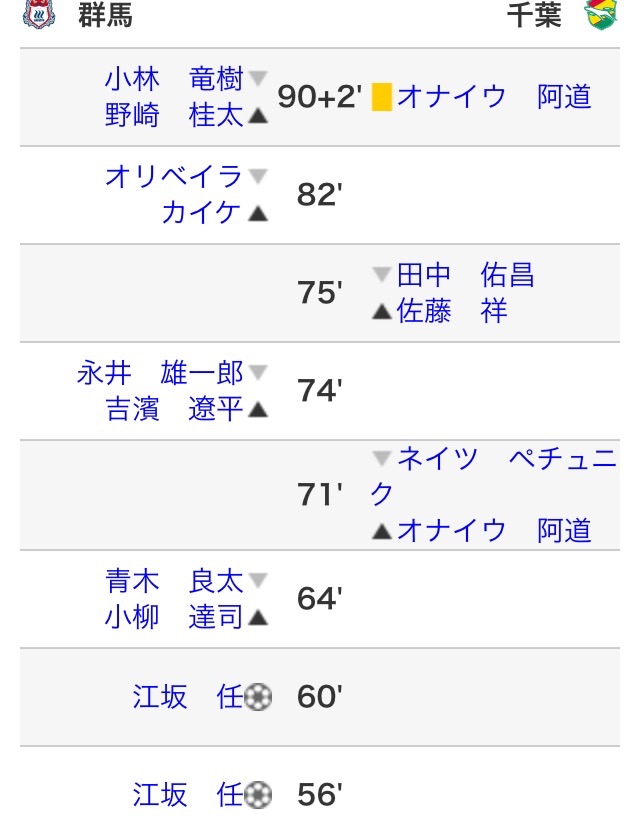The height and width of the screenshot is (827, 639).
Task: Open 野崎 桂太's player page
Action: click(174, 115)
